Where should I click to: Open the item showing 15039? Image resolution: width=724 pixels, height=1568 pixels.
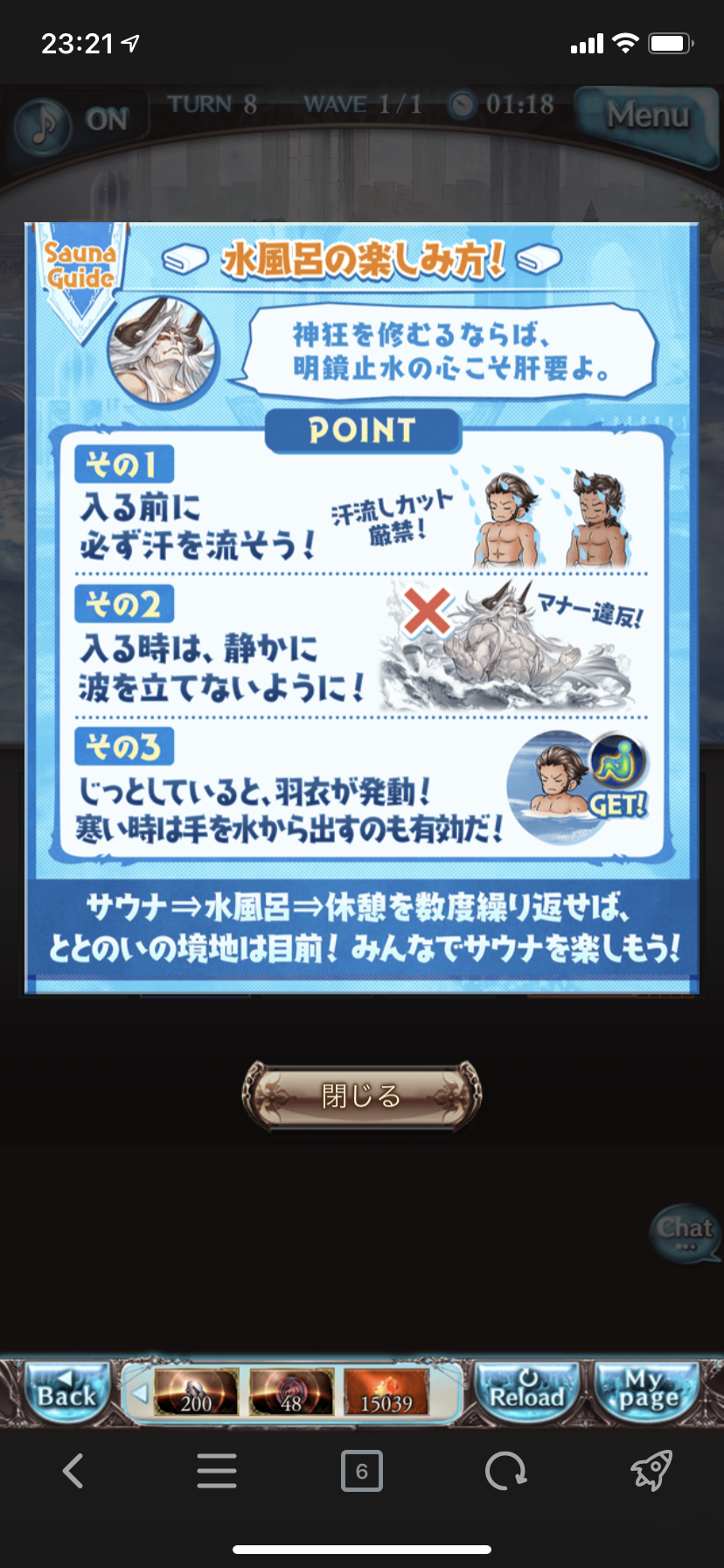click(x=386, y=1393)
